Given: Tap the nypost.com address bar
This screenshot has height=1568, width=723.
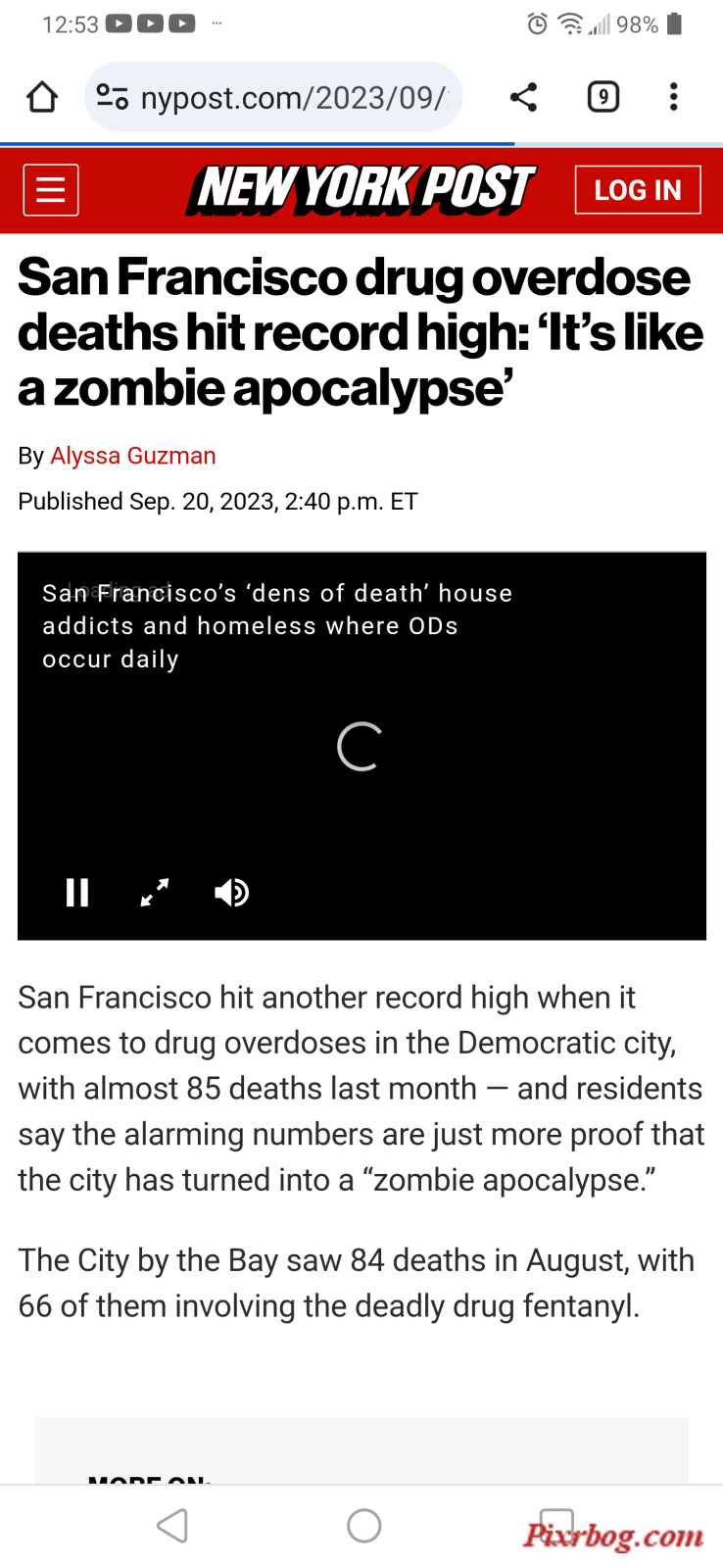Looking at the screenshot, I should click(x=294, y=97).
